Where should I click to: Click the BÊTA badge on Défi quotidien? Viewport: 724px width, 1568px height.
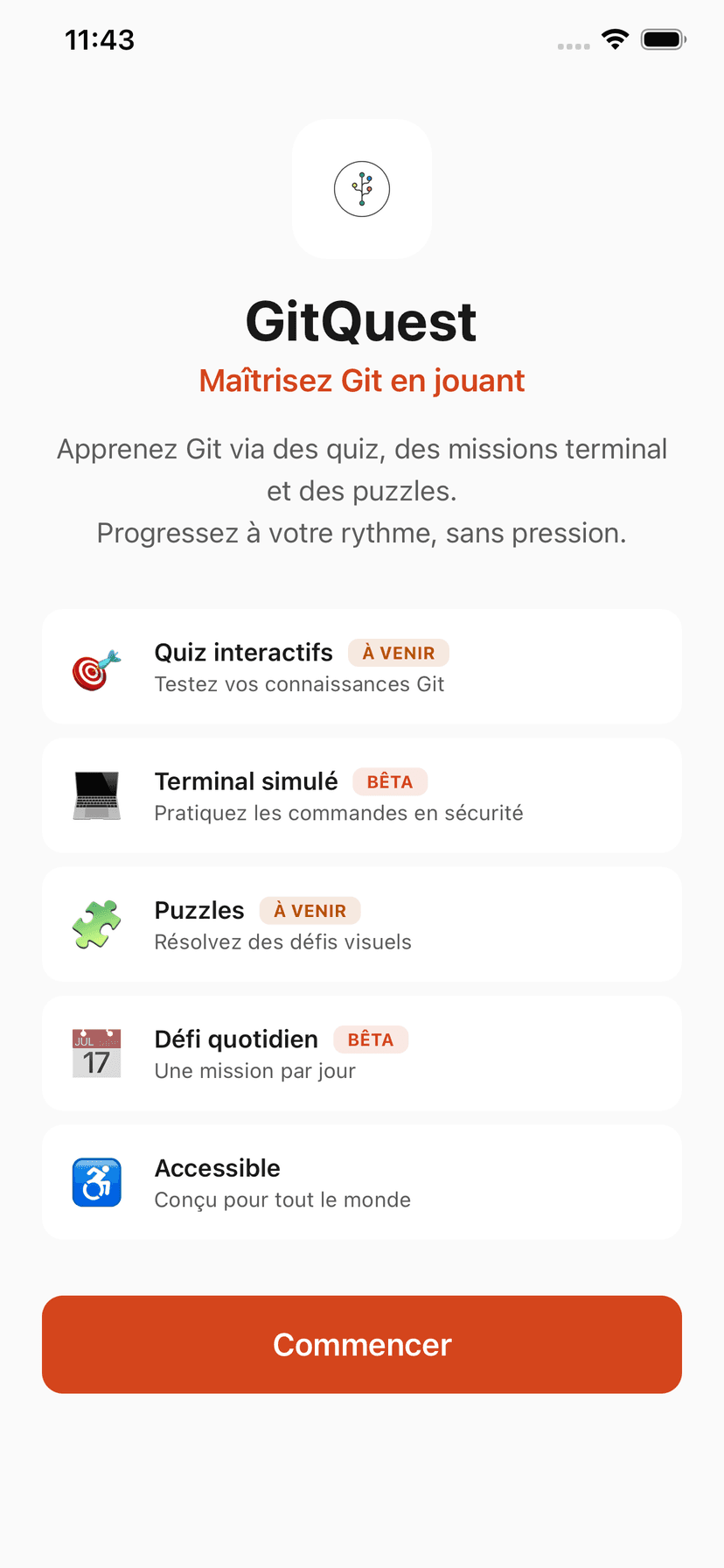pyautogui.click(x=371, y=1039)
